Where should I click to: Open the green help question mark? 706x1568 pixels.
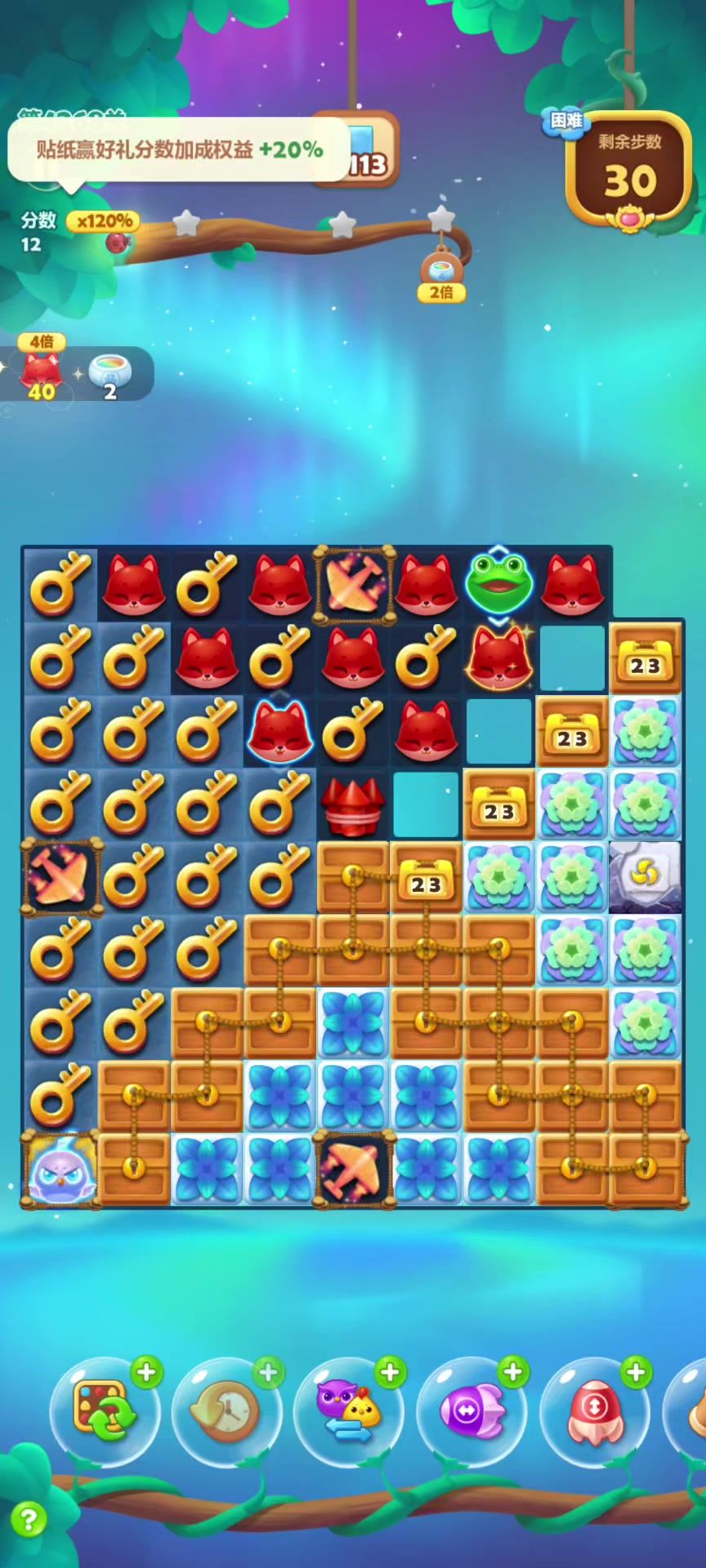[x=29, y=1519]
